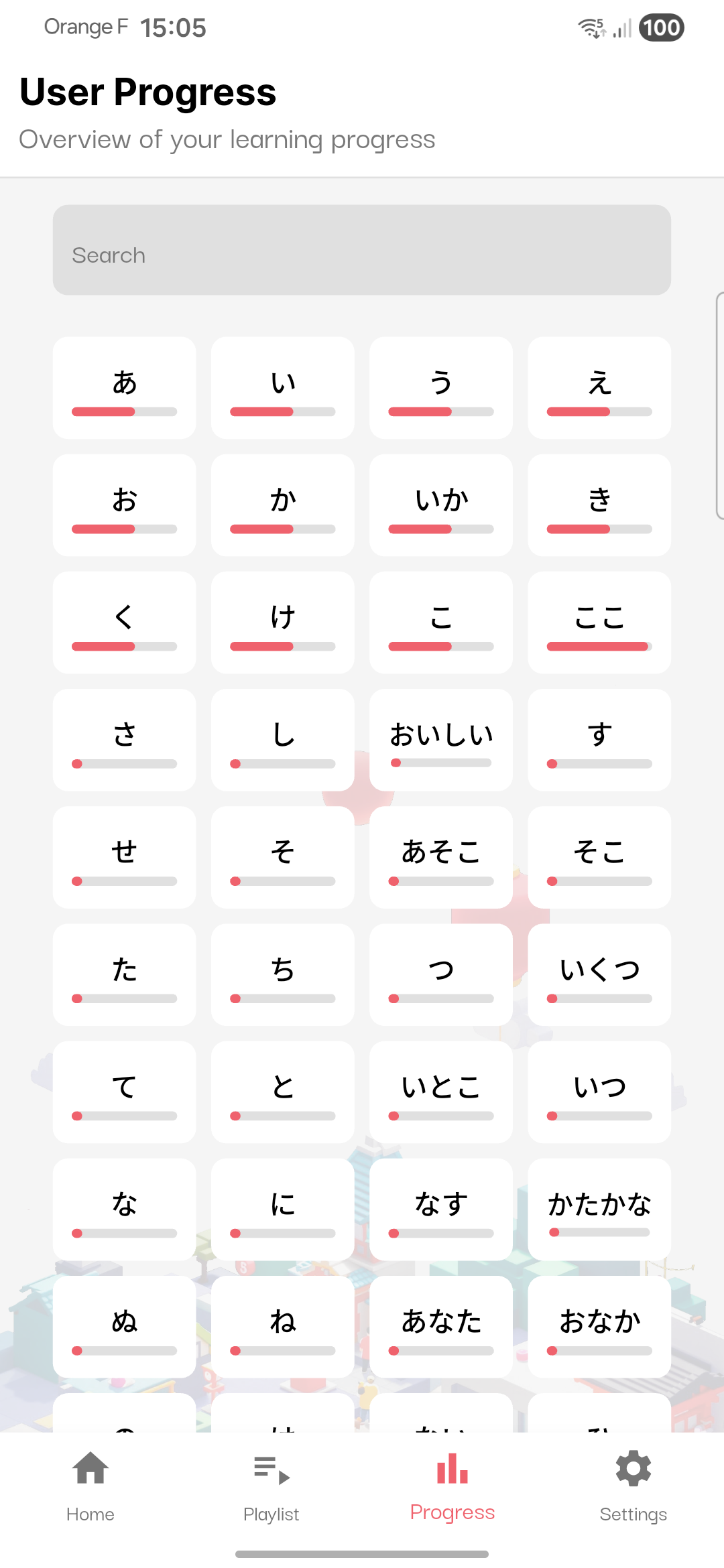
Task: Open the Settings gear icon
Action: 632,1467
